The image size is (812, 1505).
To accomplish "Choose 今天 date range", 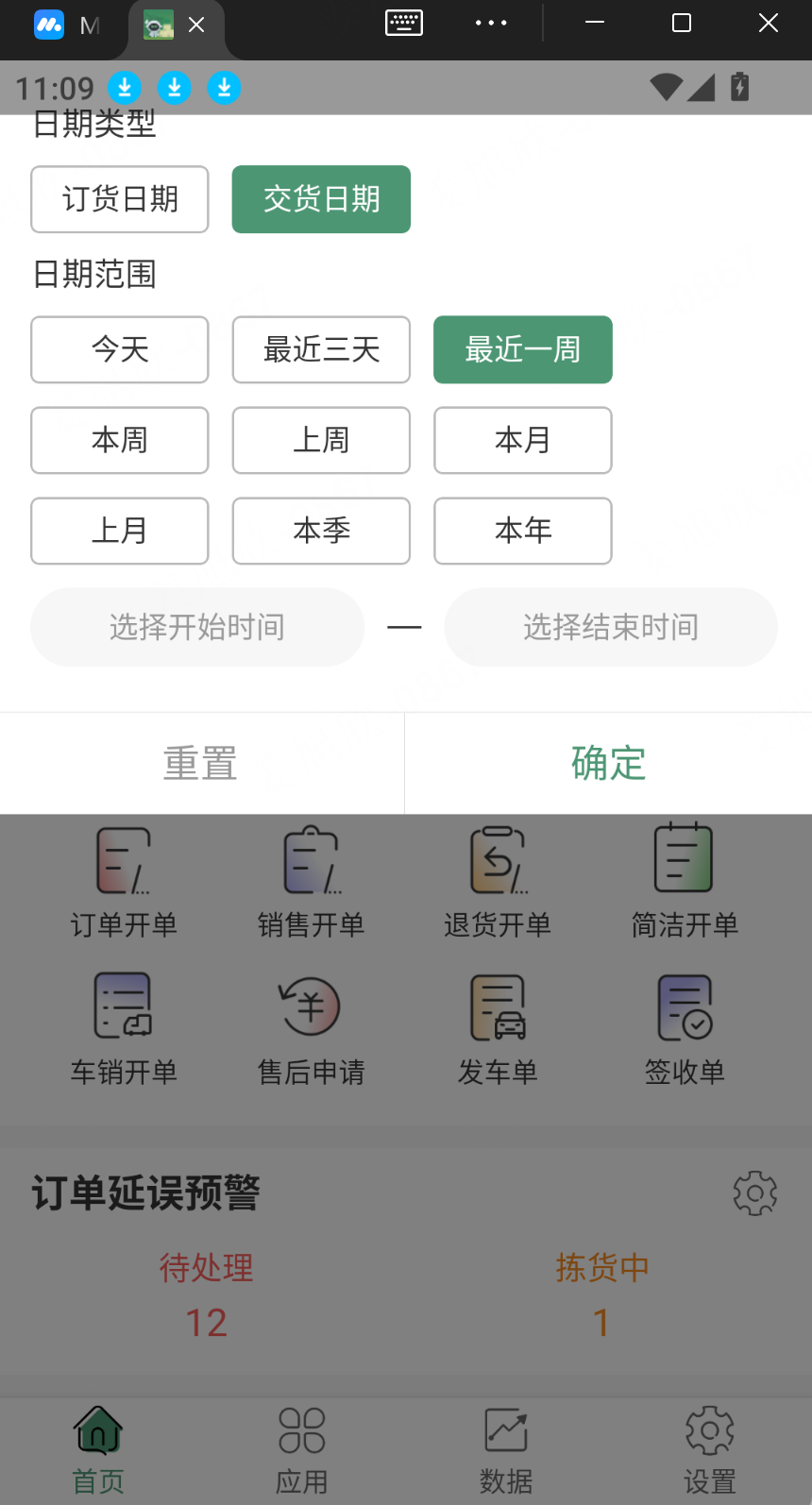I will (x=120, y=349).
